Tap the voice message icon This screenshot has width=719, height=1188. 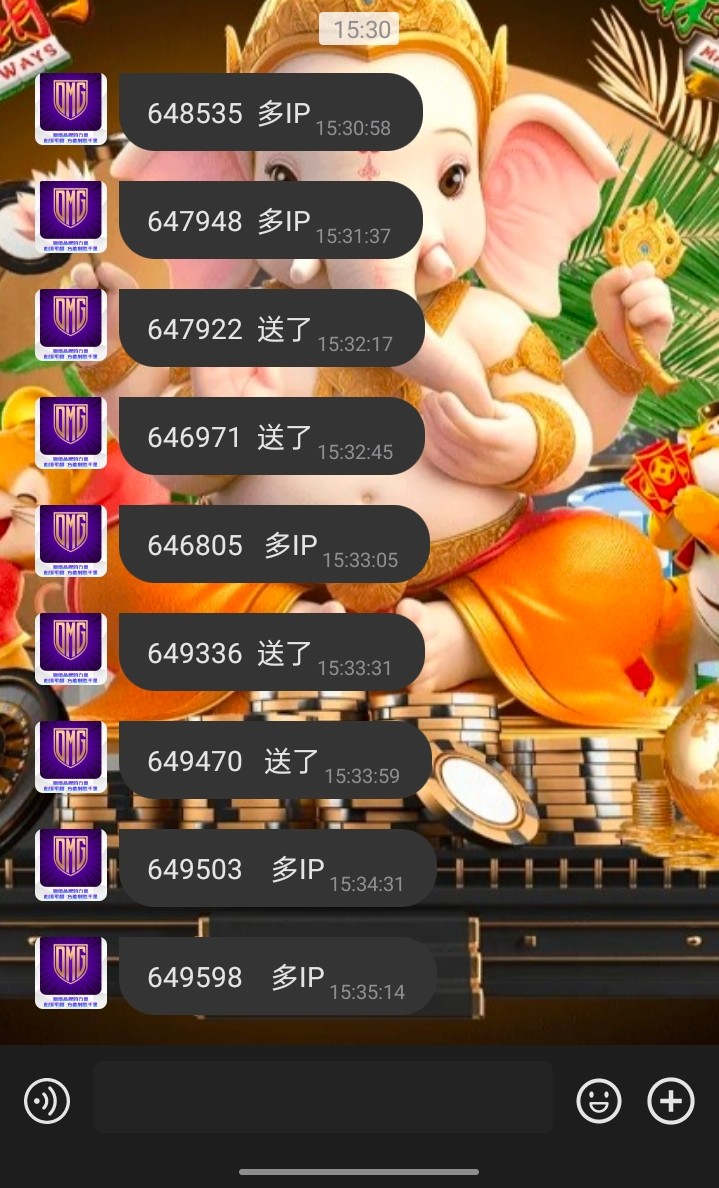point(47,1101)
